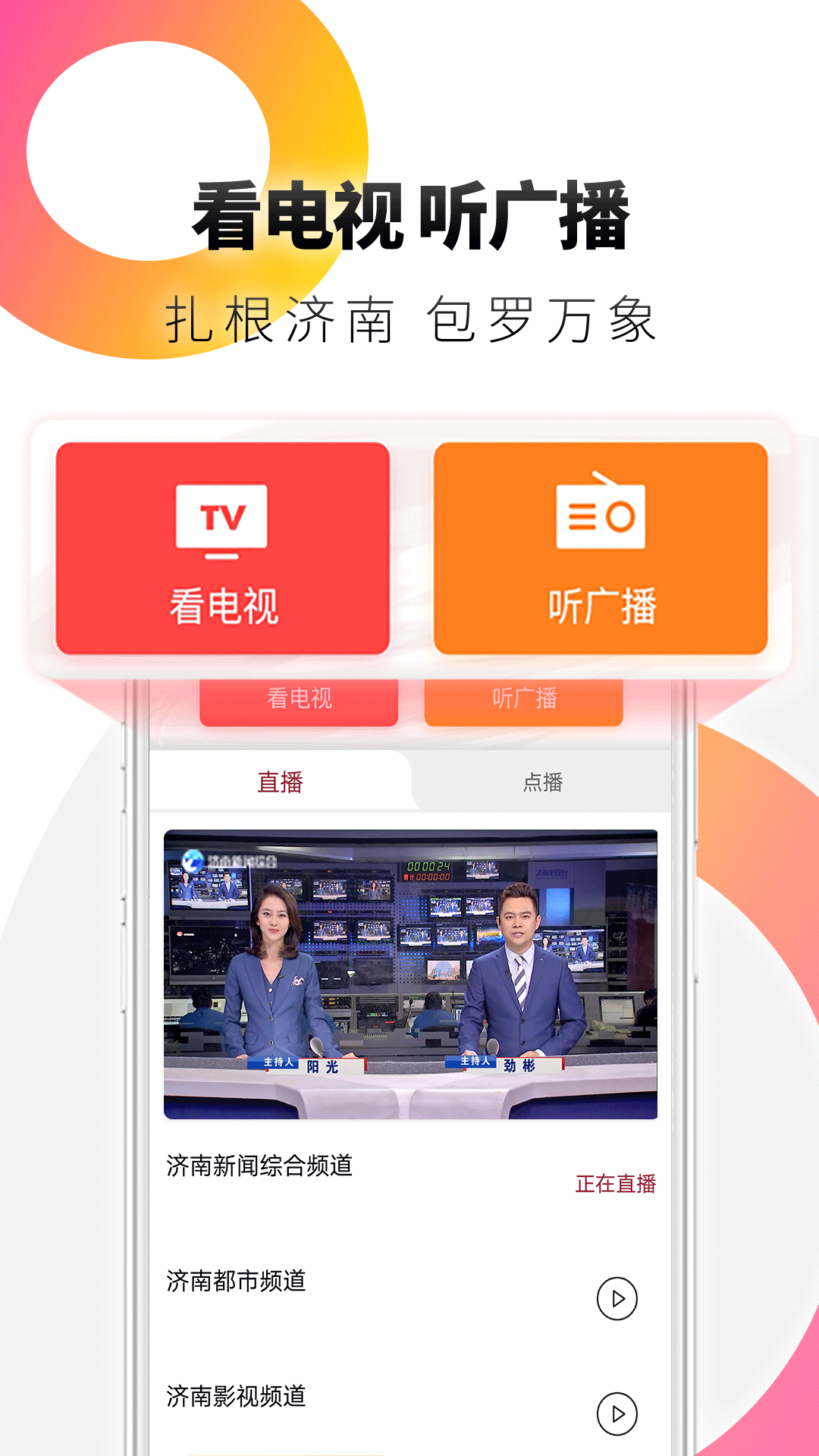The image size is (819, 1456).
Task: Open 济南都市频道 channel entry
Action: tap(237, 1282)
